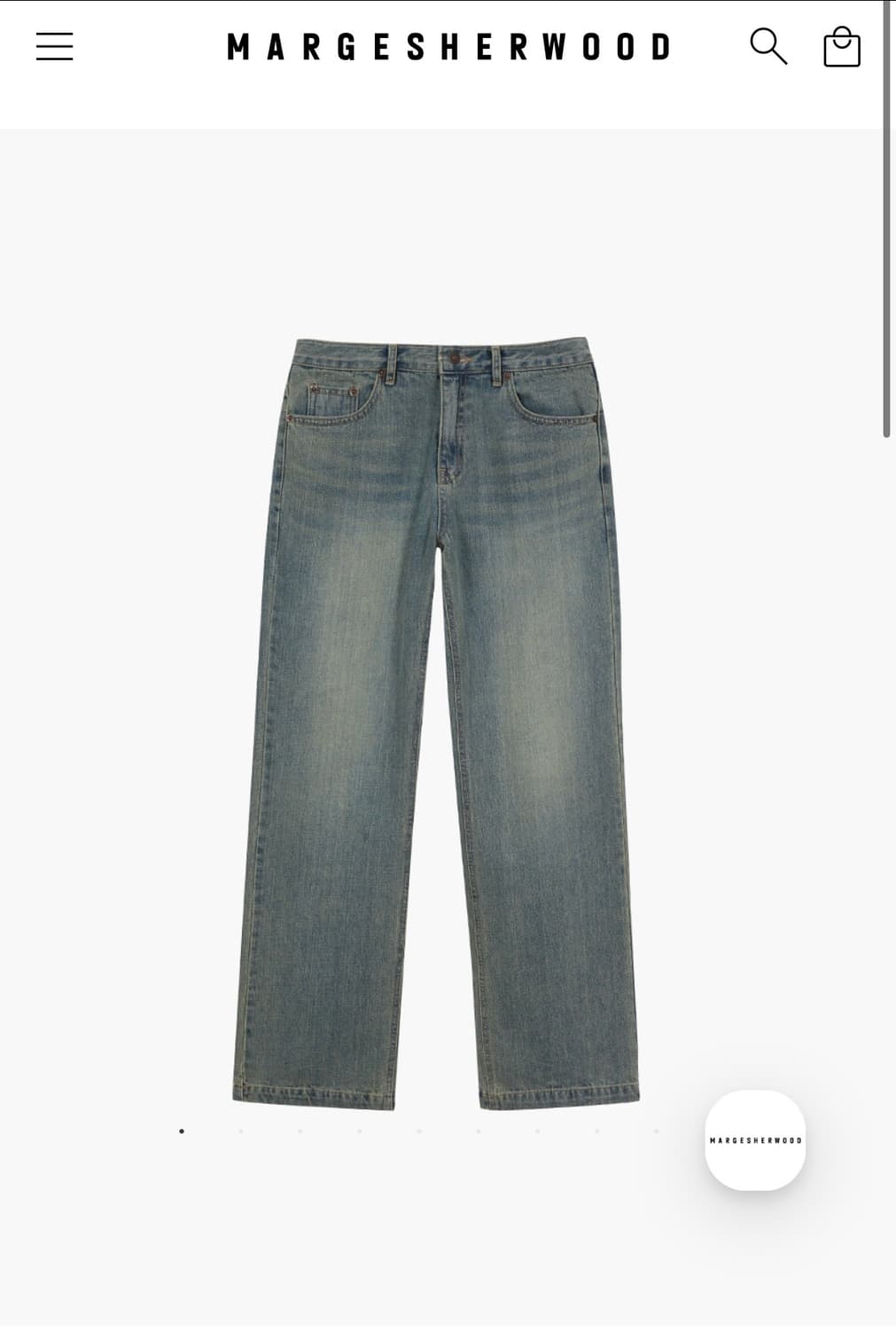Click the MARGESHERWOOD header logo
The height and width of the screenshot is (1330, 896).
(x=448, y=47)
